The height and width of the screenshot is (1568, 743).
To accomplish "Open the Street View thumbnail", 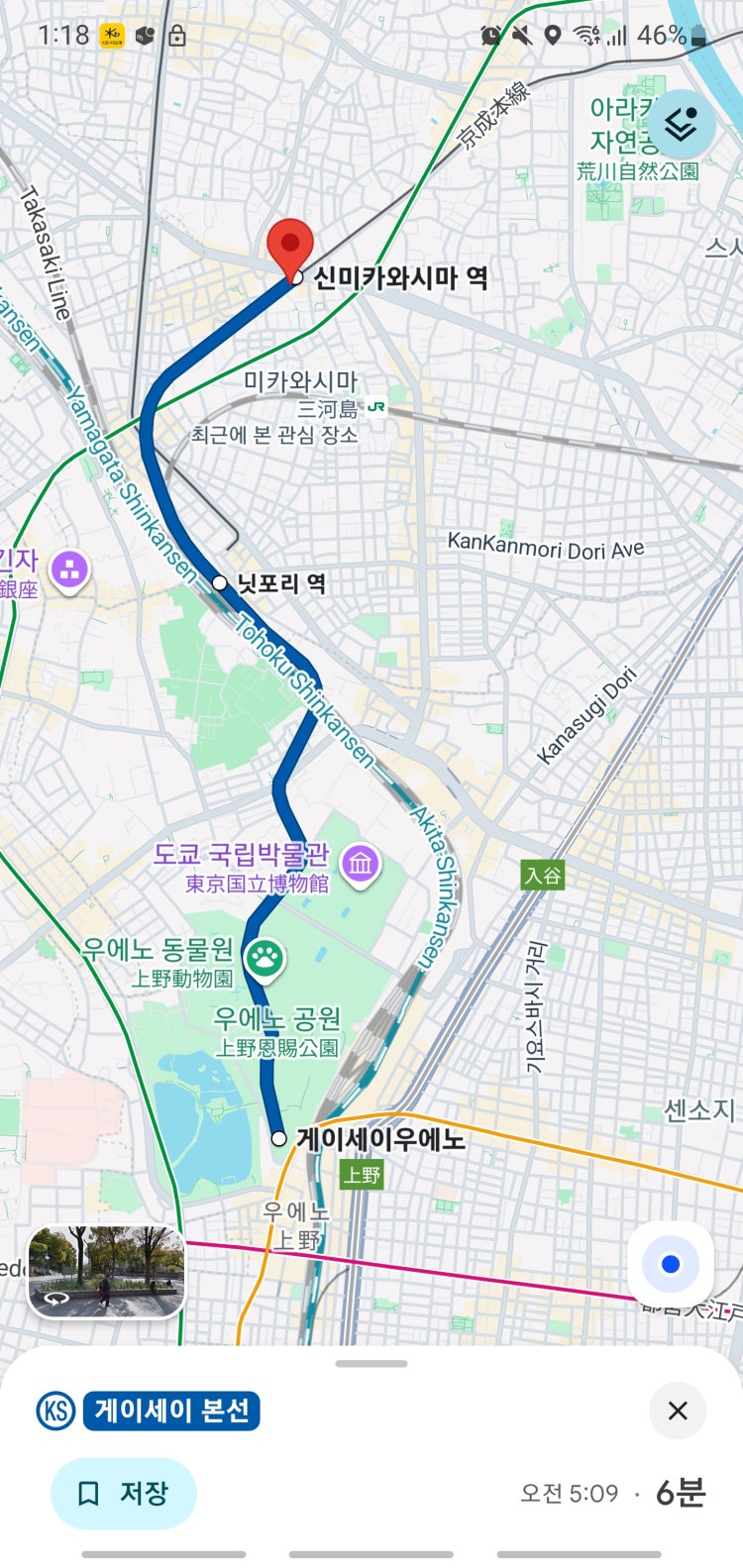I will pyautogui.click(x=106, y=1272).
